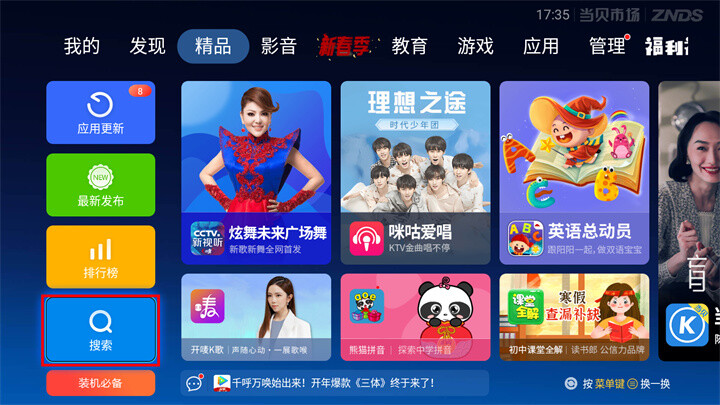Select the 影音 tab
The height and width of the screenshot is (405, 720).
pos(279,46)
